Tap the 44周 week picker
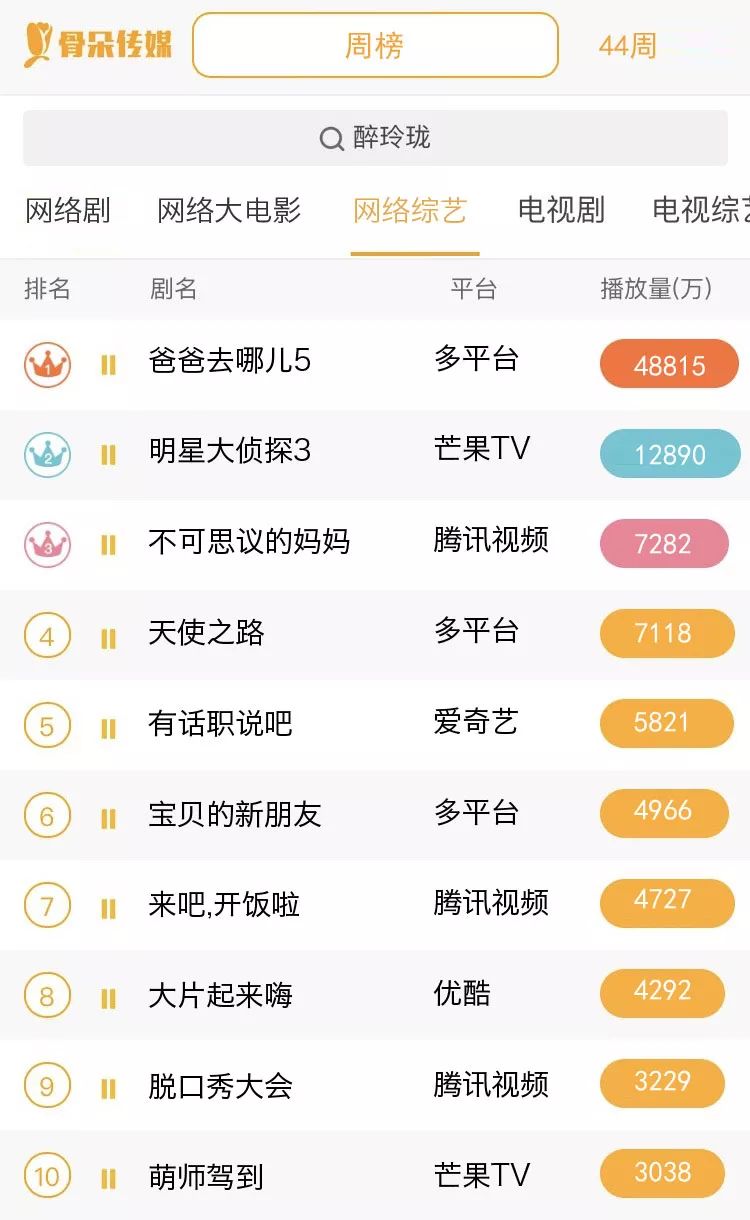The image size is (750, 1220). coord(627,46)
